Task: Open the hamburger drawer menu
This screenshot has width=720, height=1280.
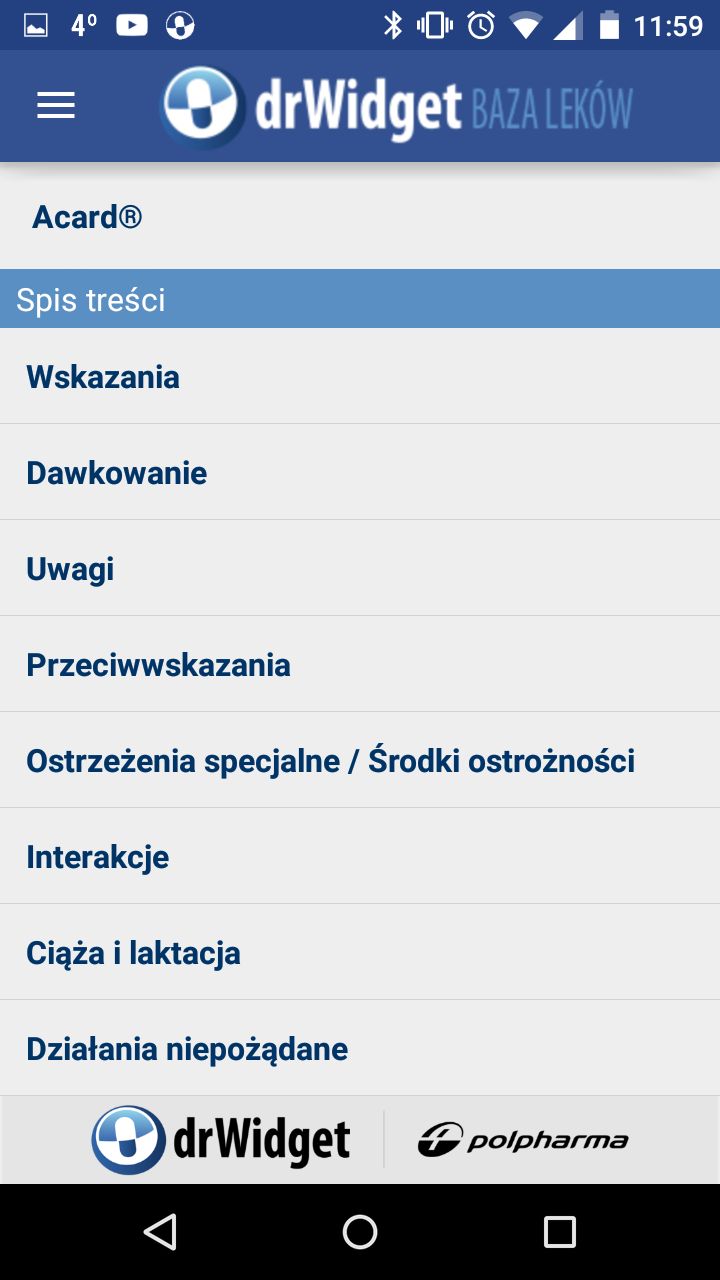Action: click(x=56, y=106)
